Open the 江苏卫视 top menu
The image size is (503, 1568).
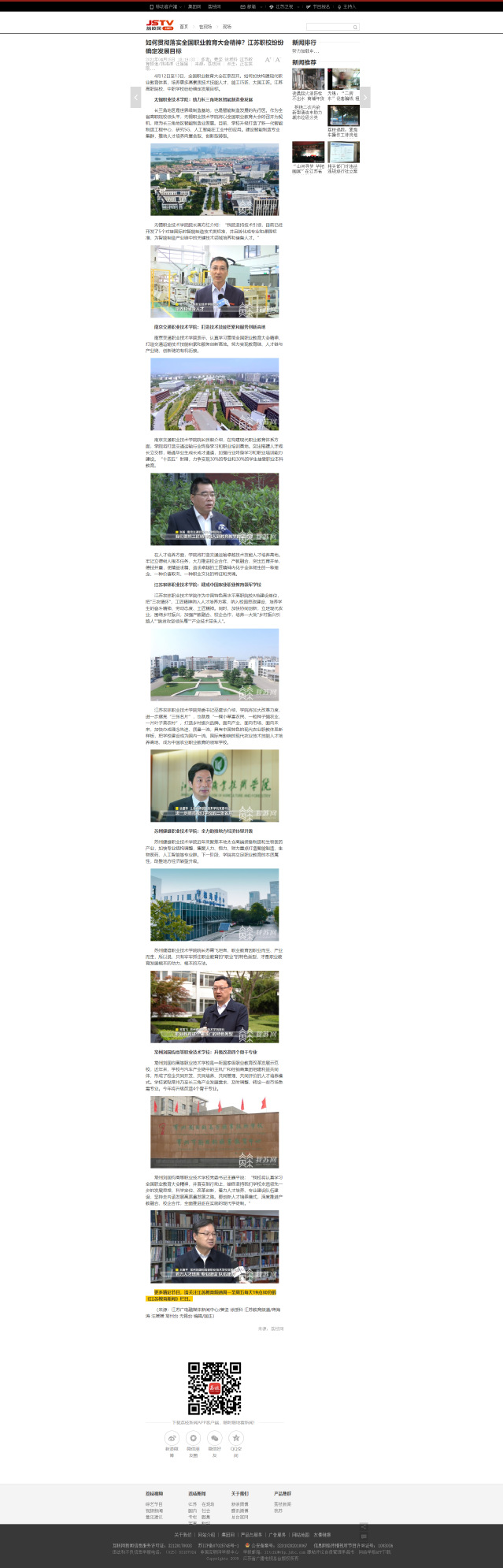coord(283,6)
